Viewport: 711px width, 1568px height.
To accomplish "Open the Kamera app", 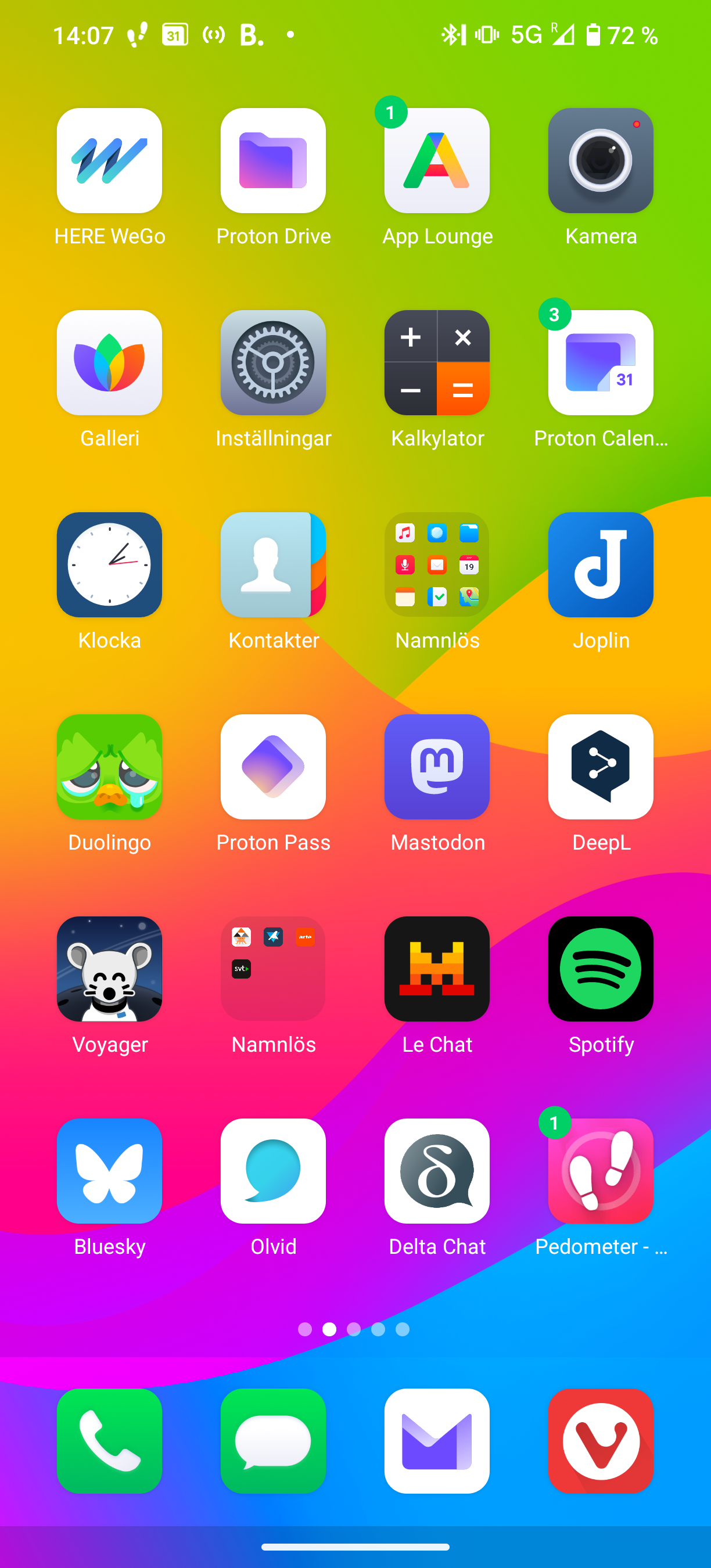I will (x=601, y=161).
